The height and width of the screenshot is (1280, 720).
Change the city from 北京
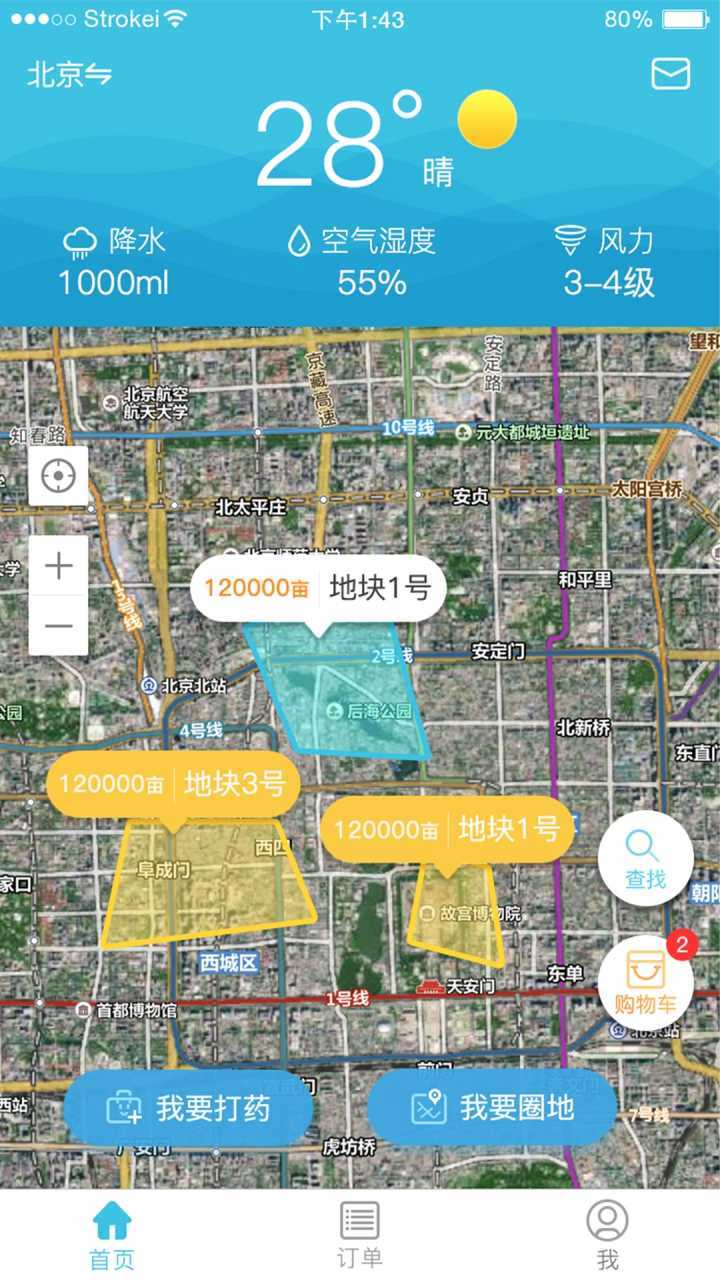(x=69, y=75)
